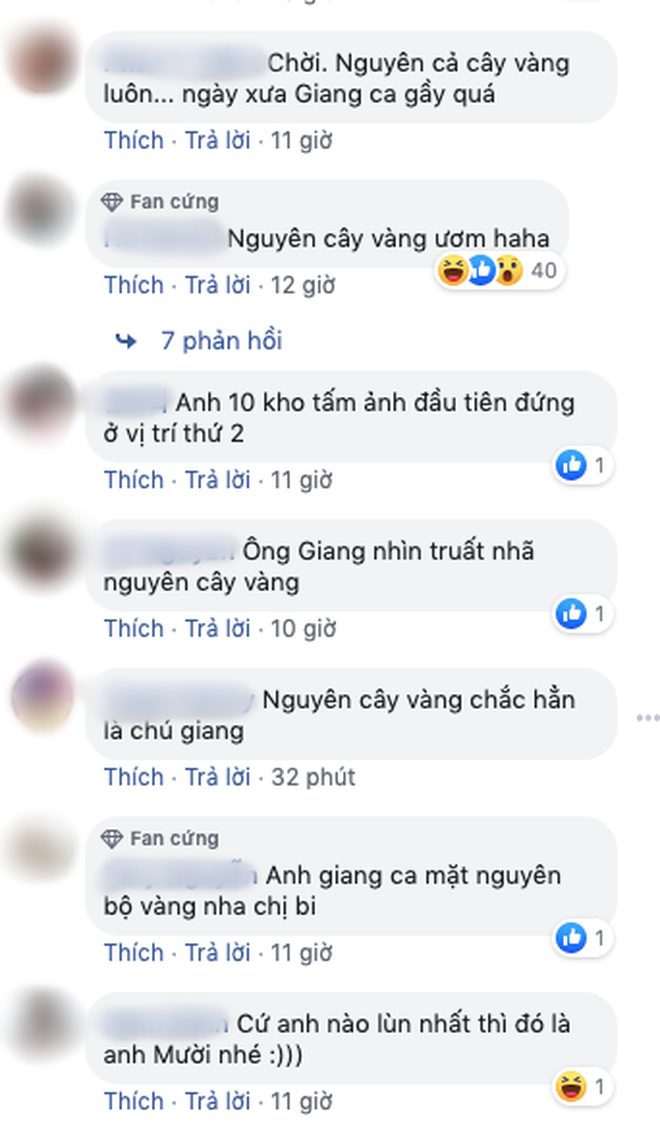The height and width of the screenshot is (1125, 660).
Task: See who laughed at 'anh Mười nhé' comment
Action: [582, 1086]
